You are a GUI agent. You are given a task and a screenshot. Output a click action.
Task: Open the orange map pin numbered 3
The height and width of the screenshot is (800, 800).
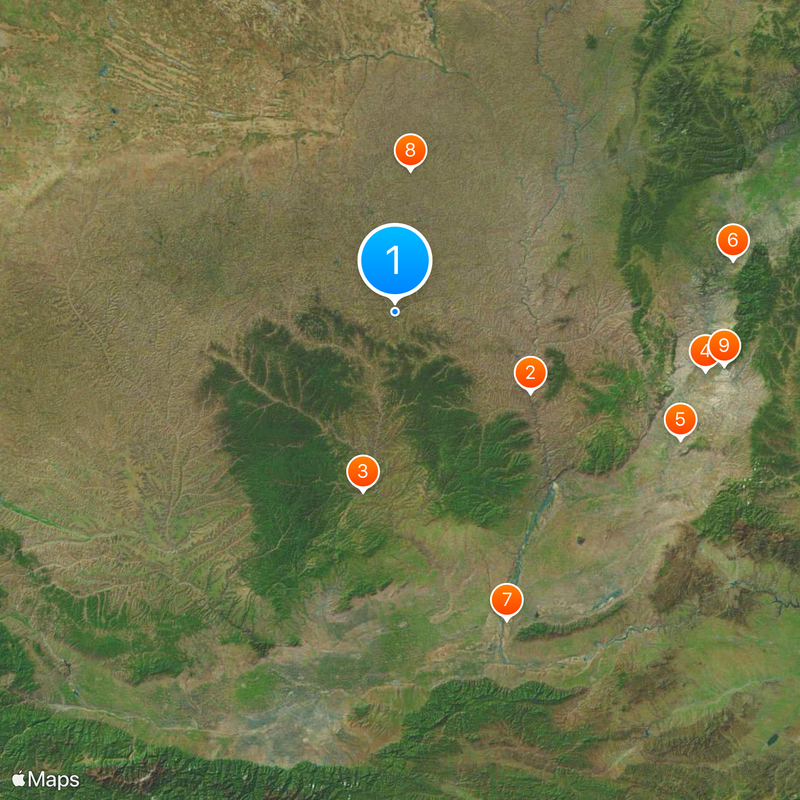click(363, 471)
